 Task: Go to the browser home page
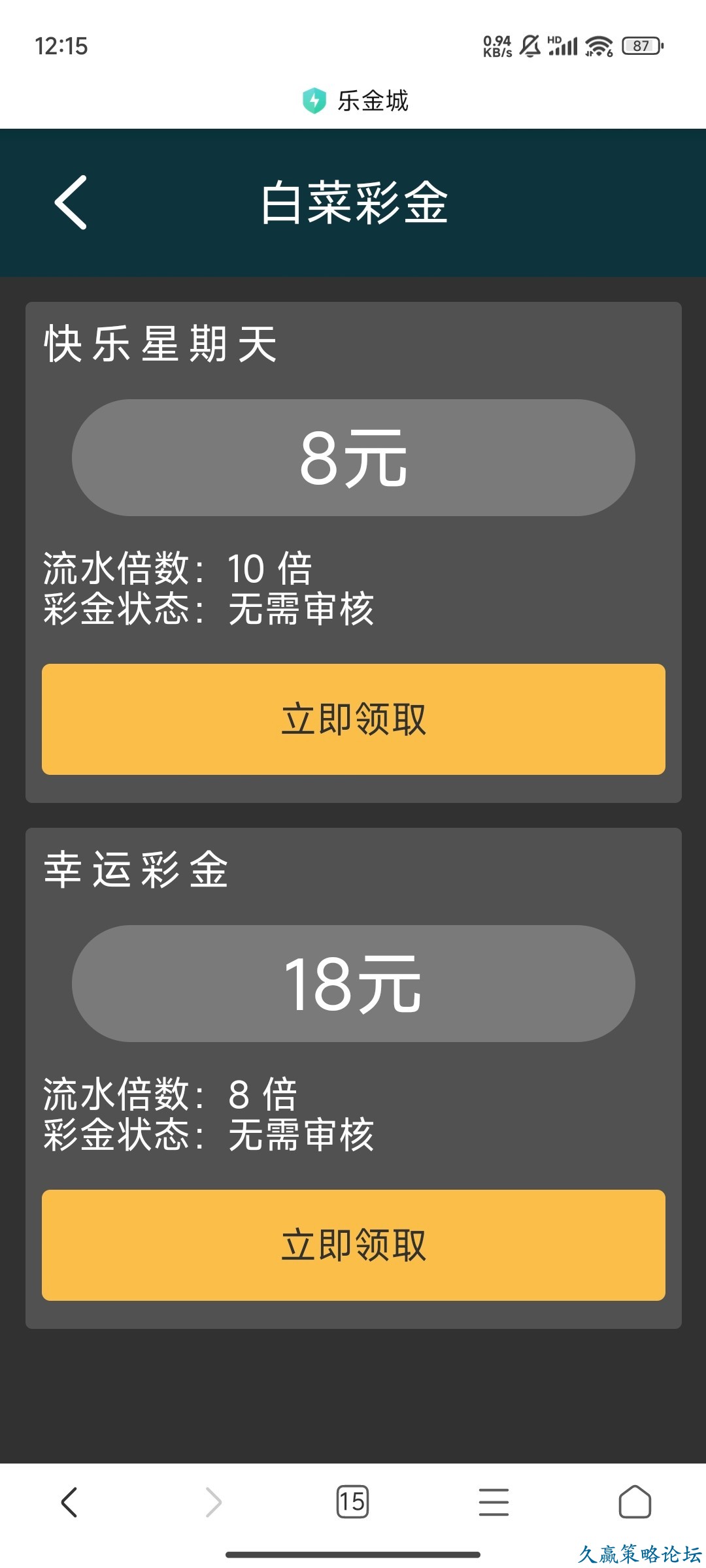click(x=634, y=1501)
